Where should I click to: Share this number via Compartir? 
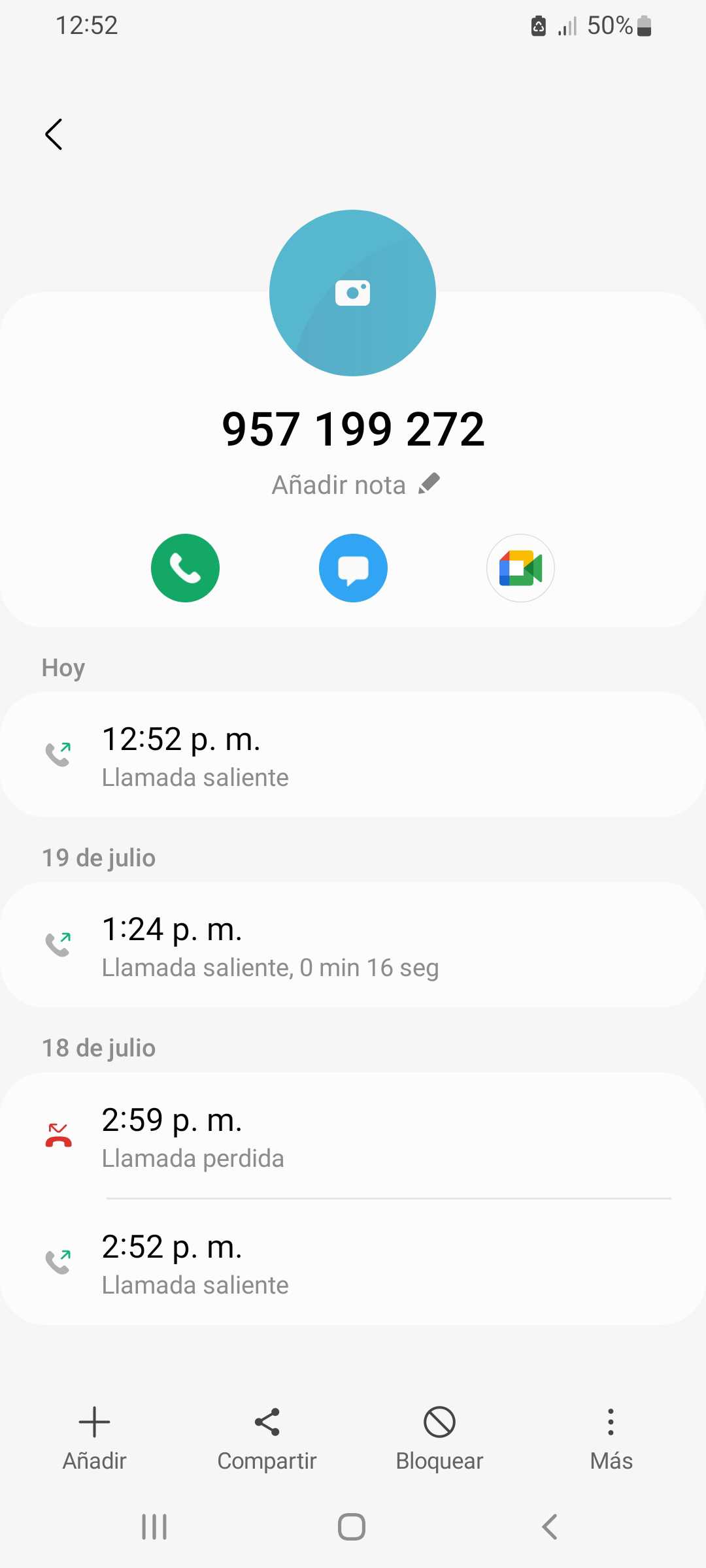pyautogui.click(x=267, y=1437)
